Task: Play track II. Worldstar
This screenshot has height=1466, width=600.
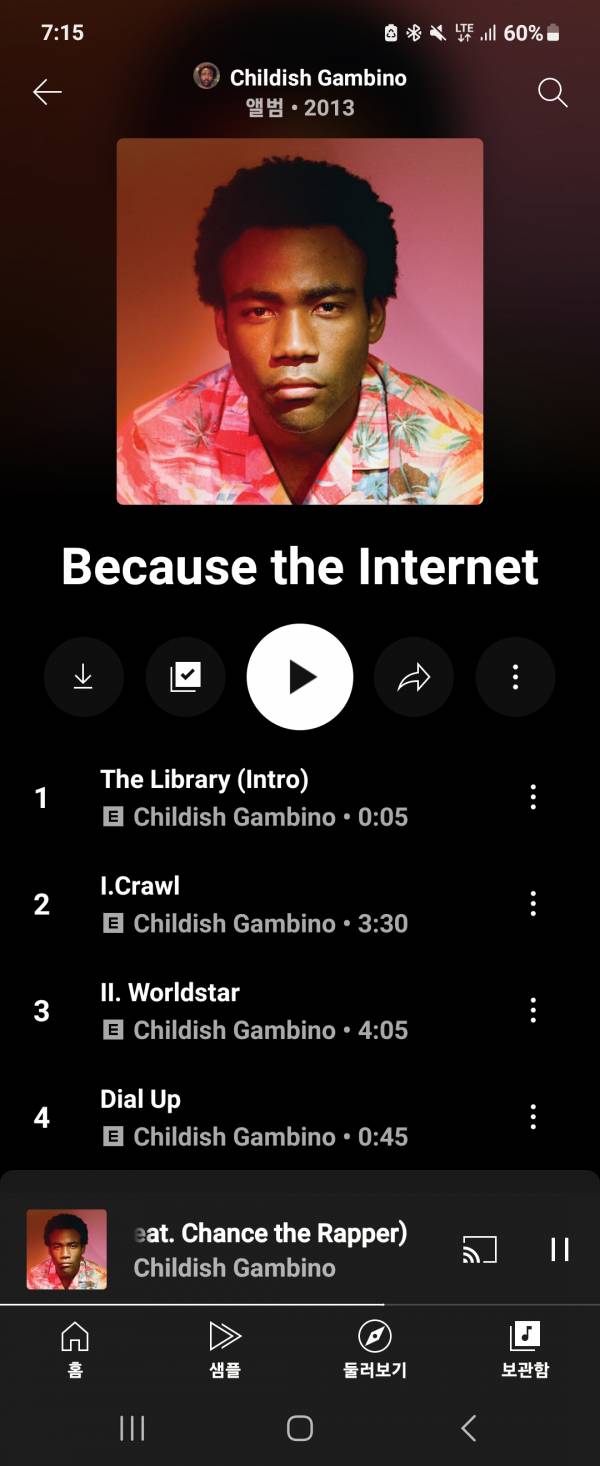Action: click(x=255, y=1010)
